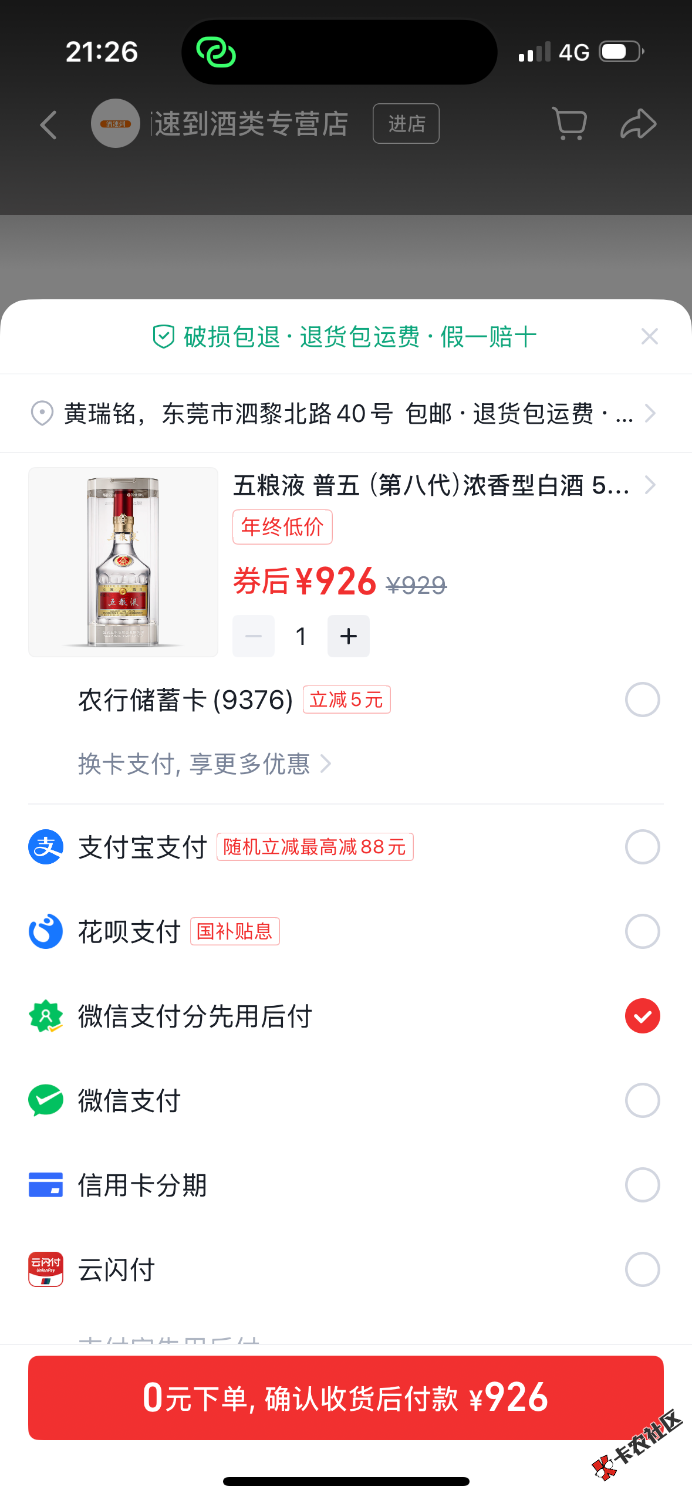Screen dimensions: 692x1500
Task: Decrease the quantity by one
Action: pyautogui.click(x=254, y=636)
